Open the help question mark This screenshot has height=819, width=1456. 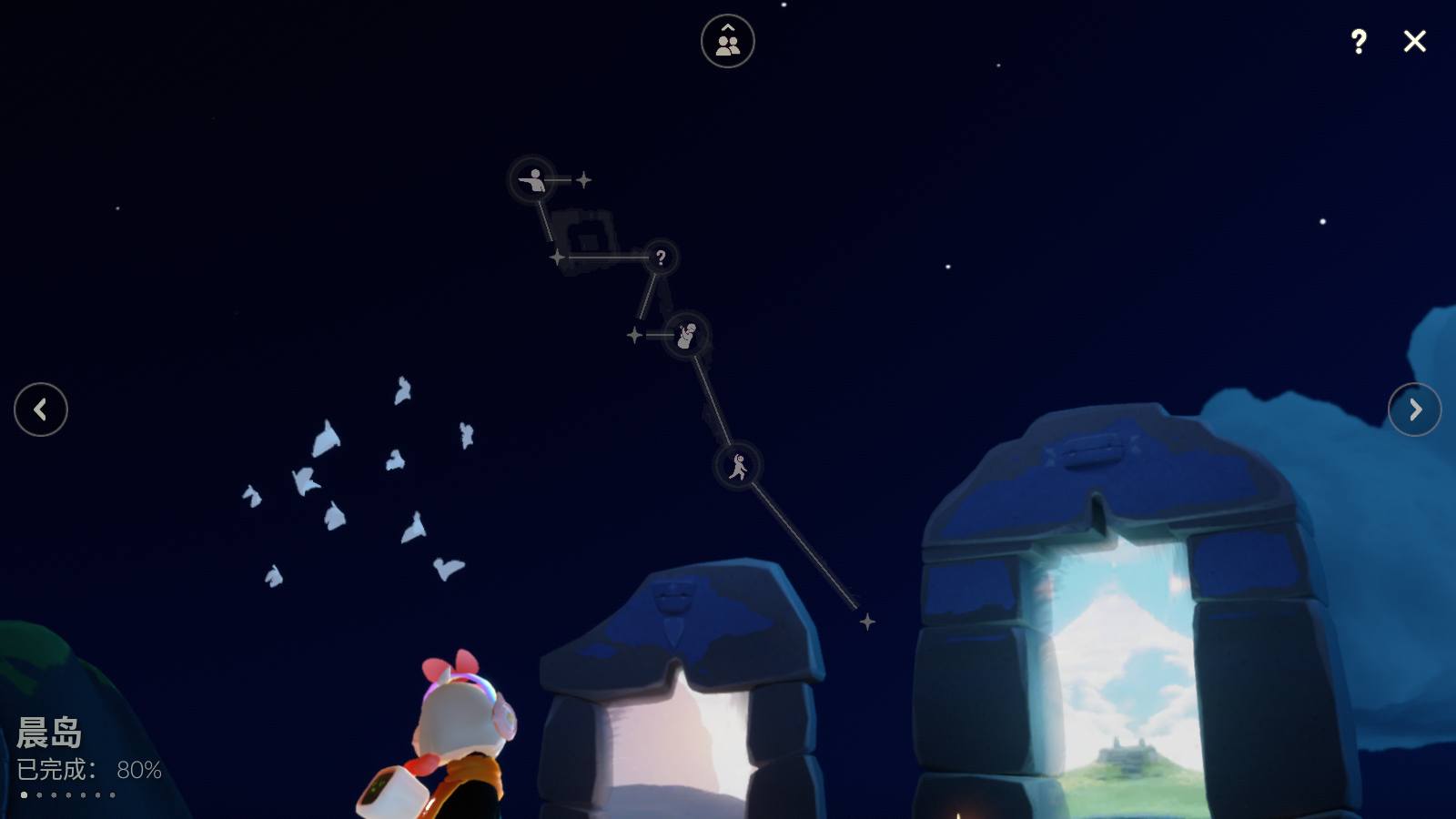(x=1358, y=41)
